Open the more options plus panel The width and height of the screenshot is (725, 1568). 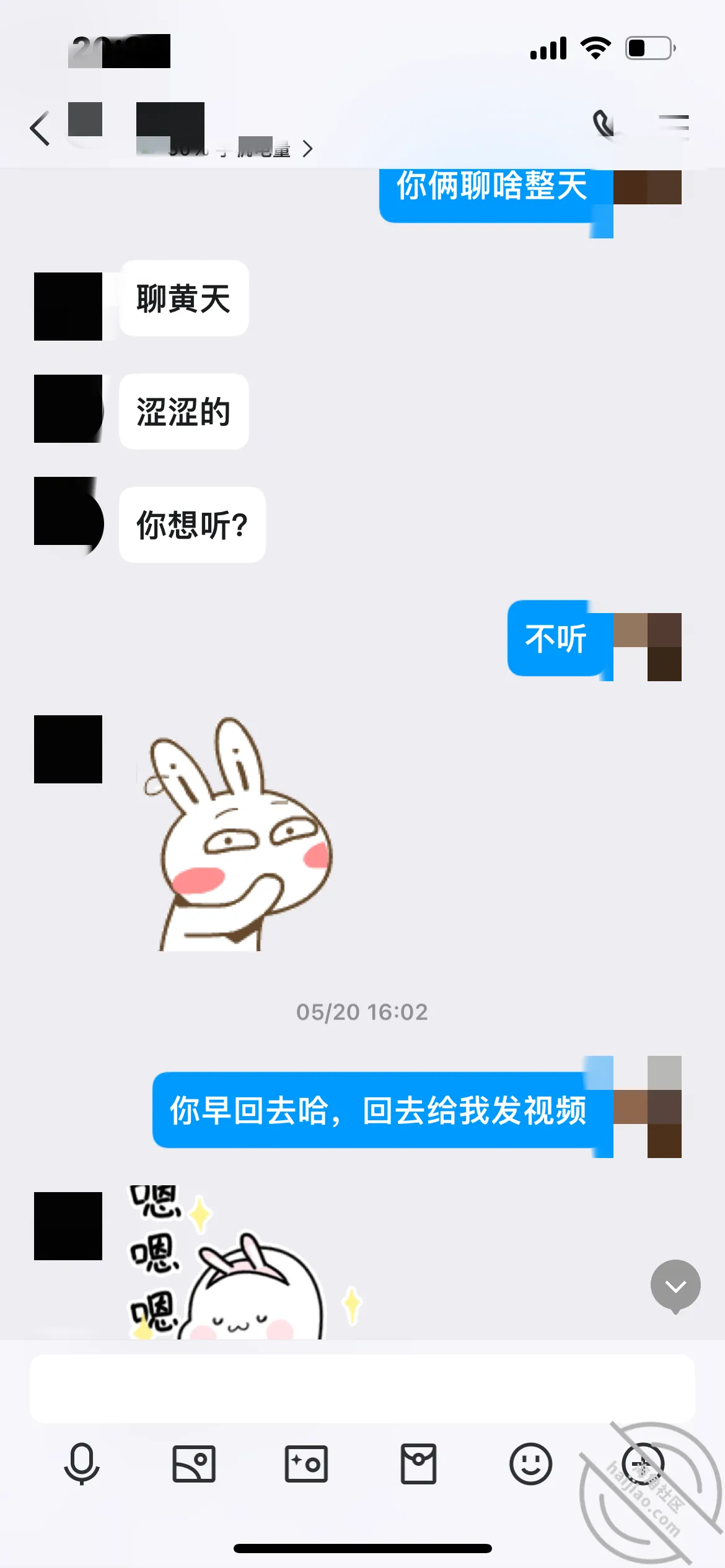coord(643,1464)
